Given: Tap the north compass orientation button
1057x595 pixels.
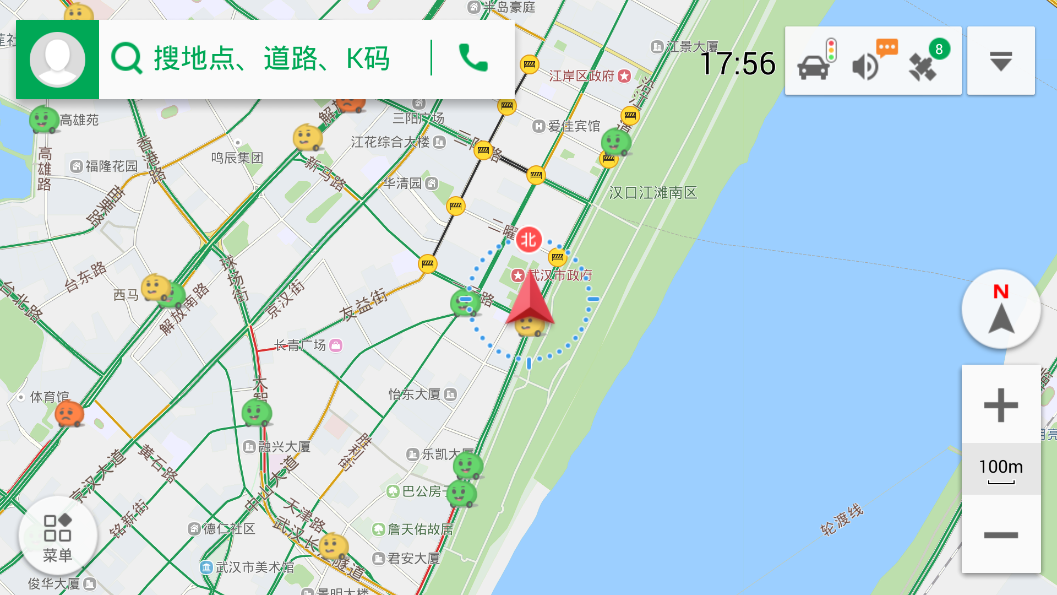Looking at the screenshot, I should click(1001, 310).
